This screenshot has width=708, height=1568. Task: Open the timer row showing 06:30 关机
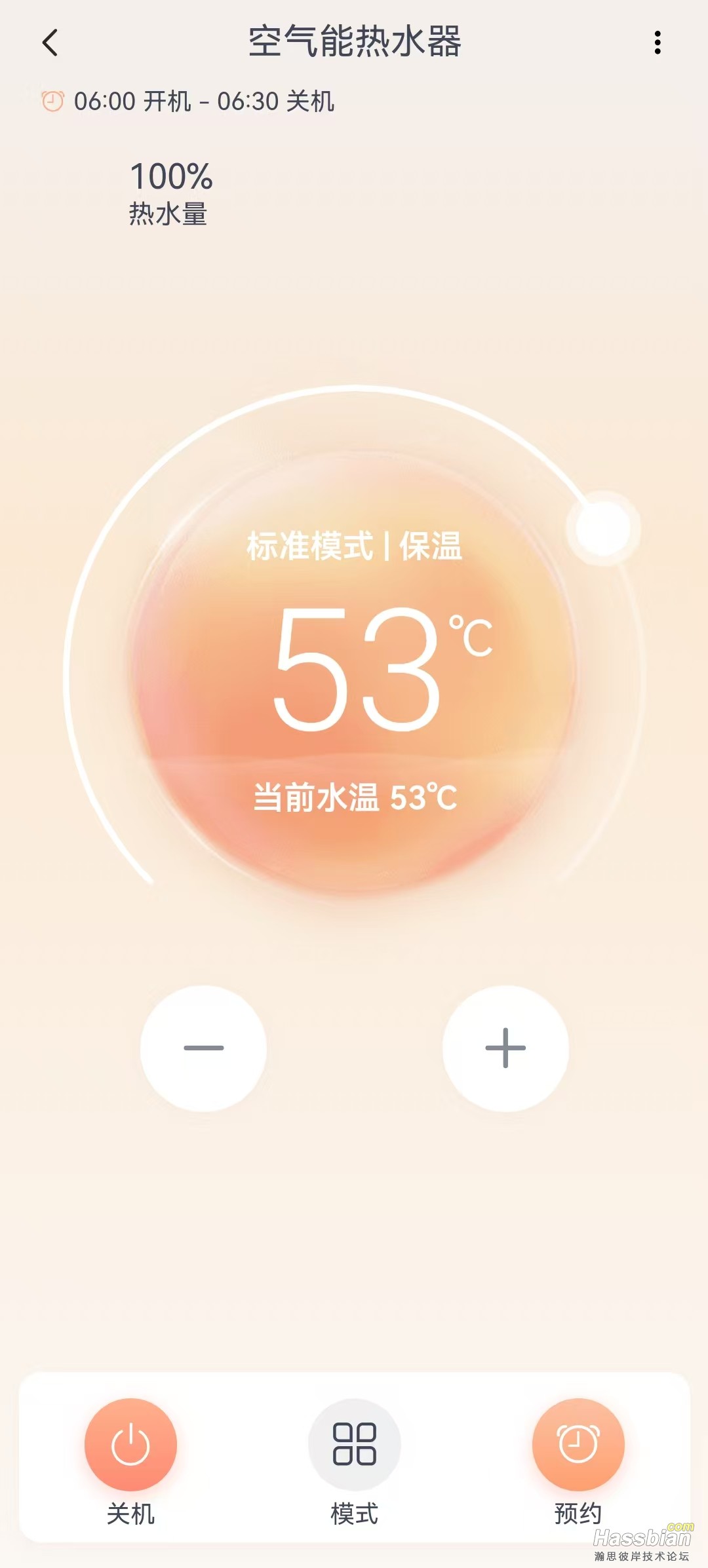(275, 102)
